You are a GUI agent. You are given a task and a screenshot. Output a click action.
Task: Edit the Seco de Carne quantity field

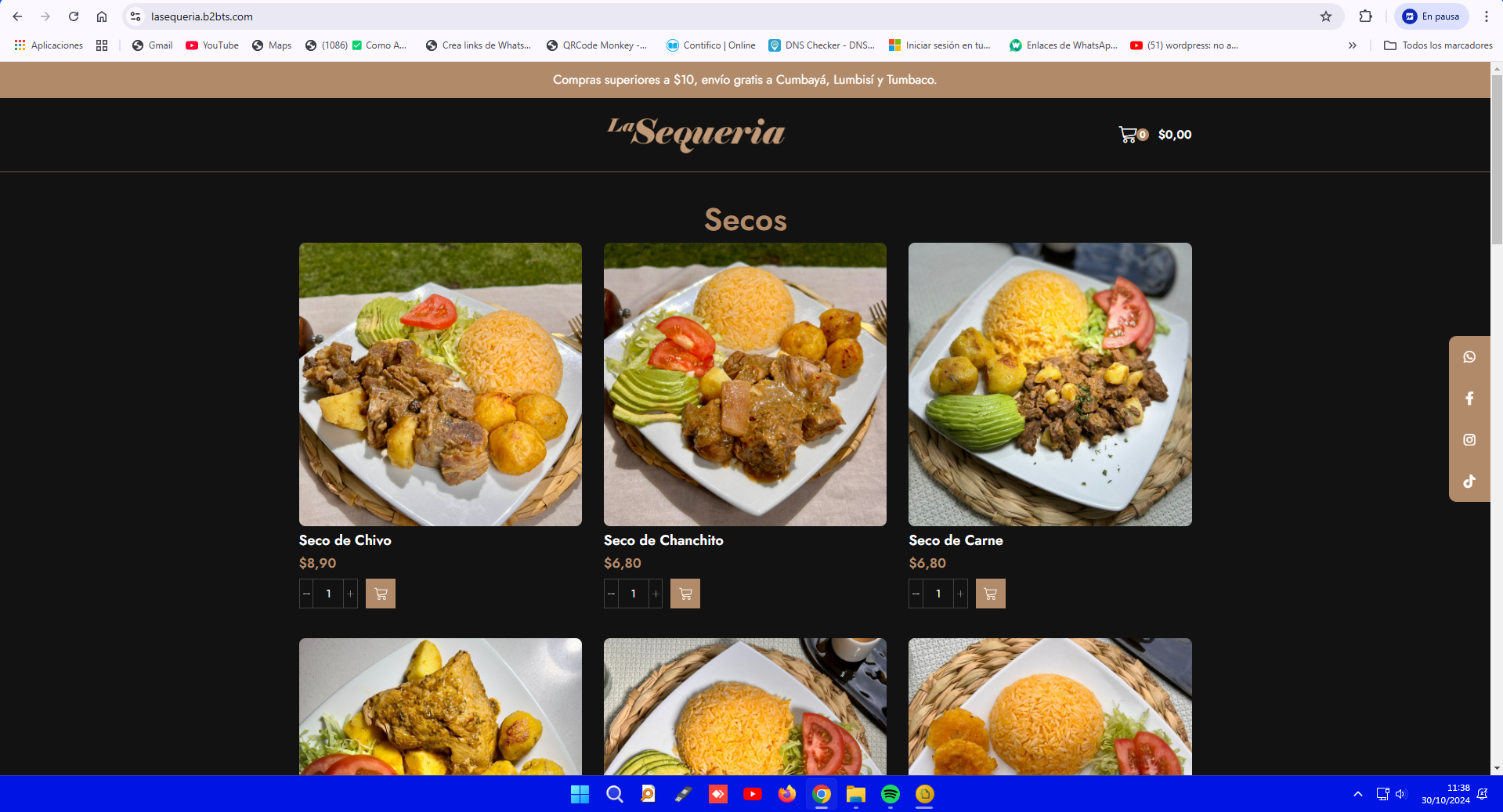point(938,594)
